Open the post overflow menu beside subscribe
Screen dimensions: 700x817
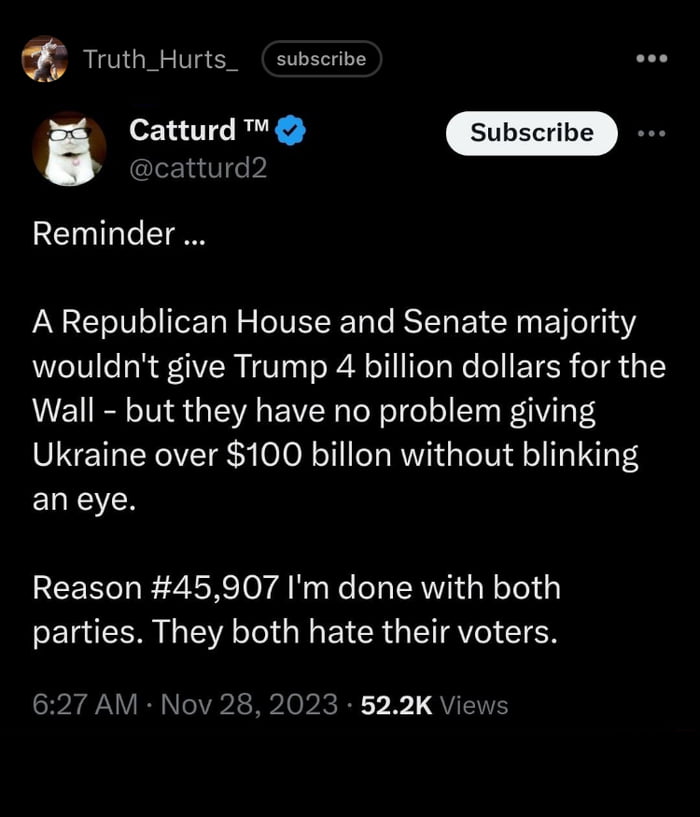651,58
